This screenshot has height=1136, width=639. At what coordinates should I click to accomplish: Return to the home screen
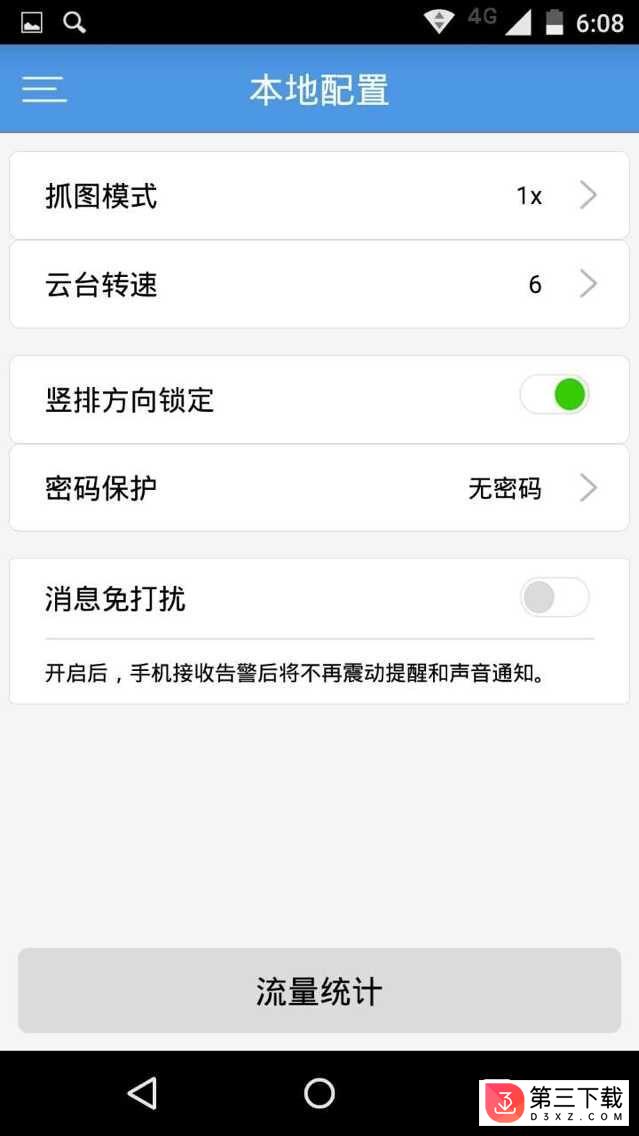click(319, 1093)
